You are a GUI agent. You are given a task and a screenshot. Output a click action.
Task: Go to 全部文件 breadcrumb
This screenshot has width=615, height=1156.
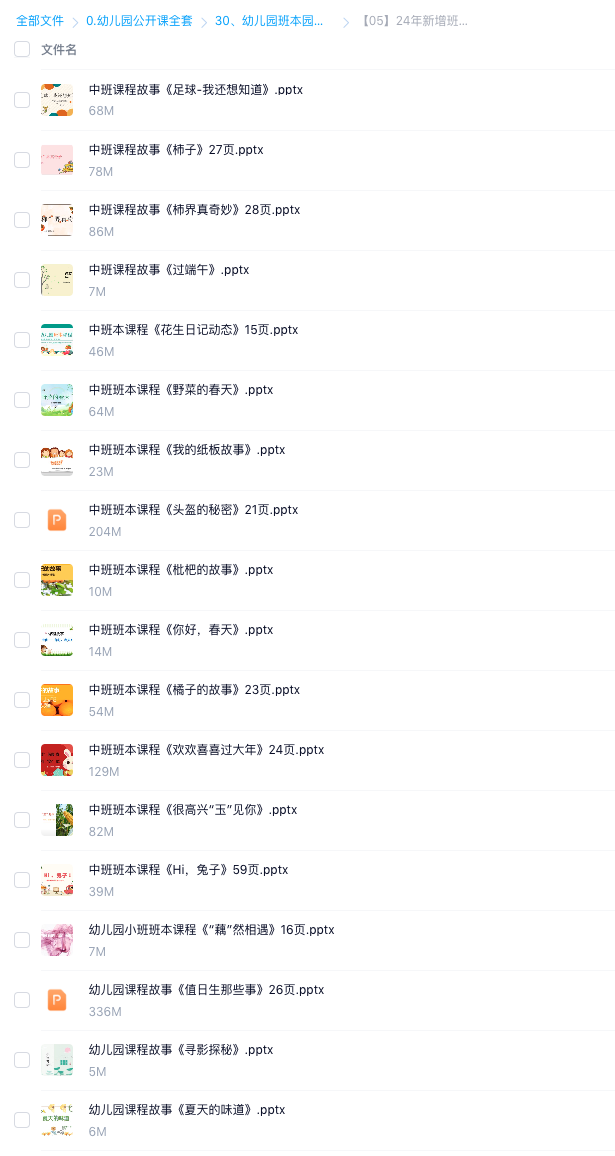pos(40,21)
